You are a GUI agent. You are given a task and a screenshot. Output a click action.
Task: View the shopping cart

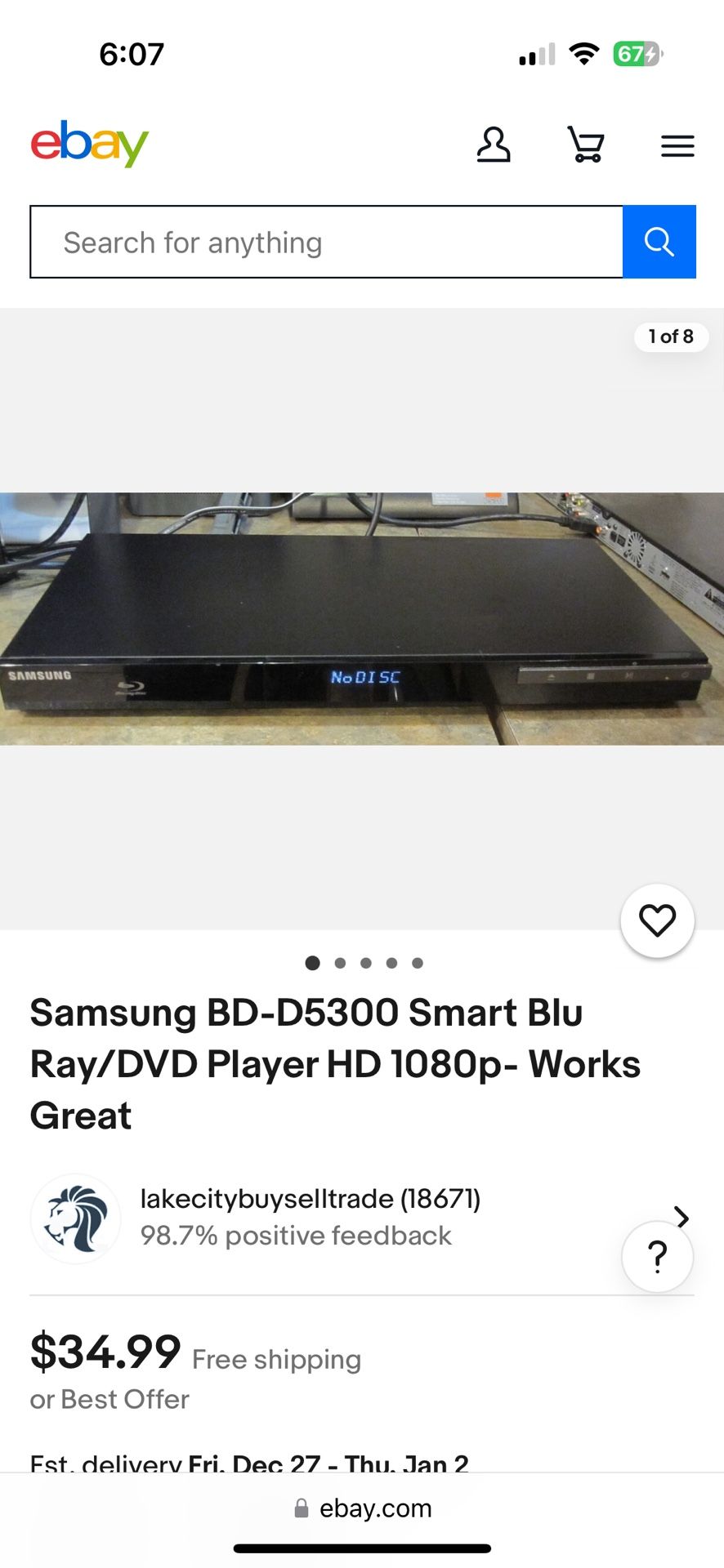pos(586,145)
